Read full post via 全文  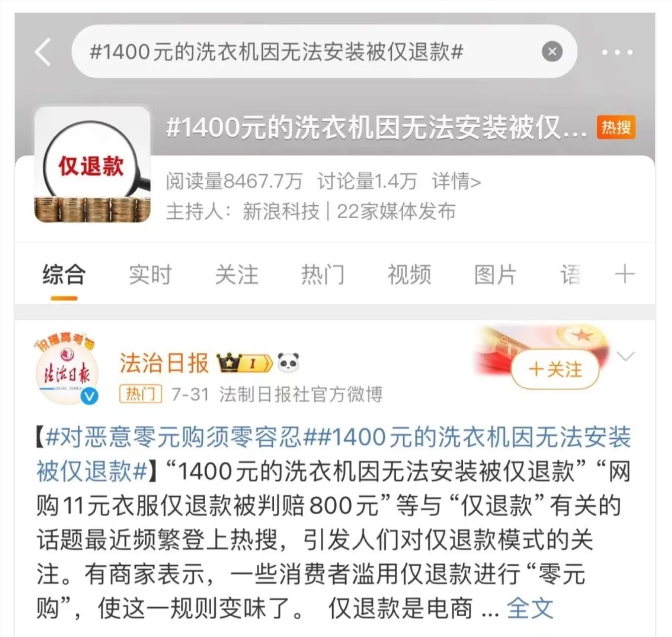(530, 607)
